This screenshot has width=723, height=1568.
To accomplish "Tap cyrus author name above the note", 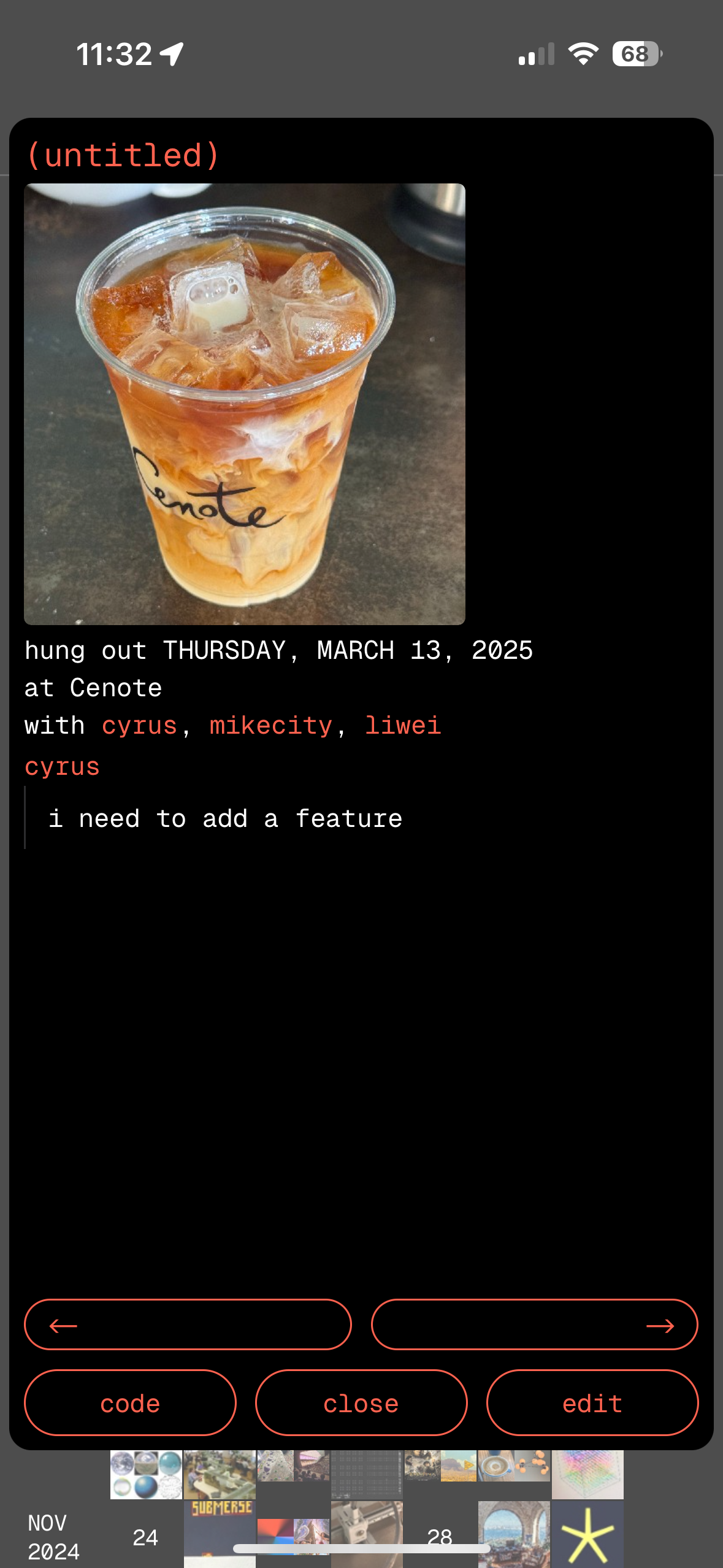I will pyautogui.click(x=62, y=767).
